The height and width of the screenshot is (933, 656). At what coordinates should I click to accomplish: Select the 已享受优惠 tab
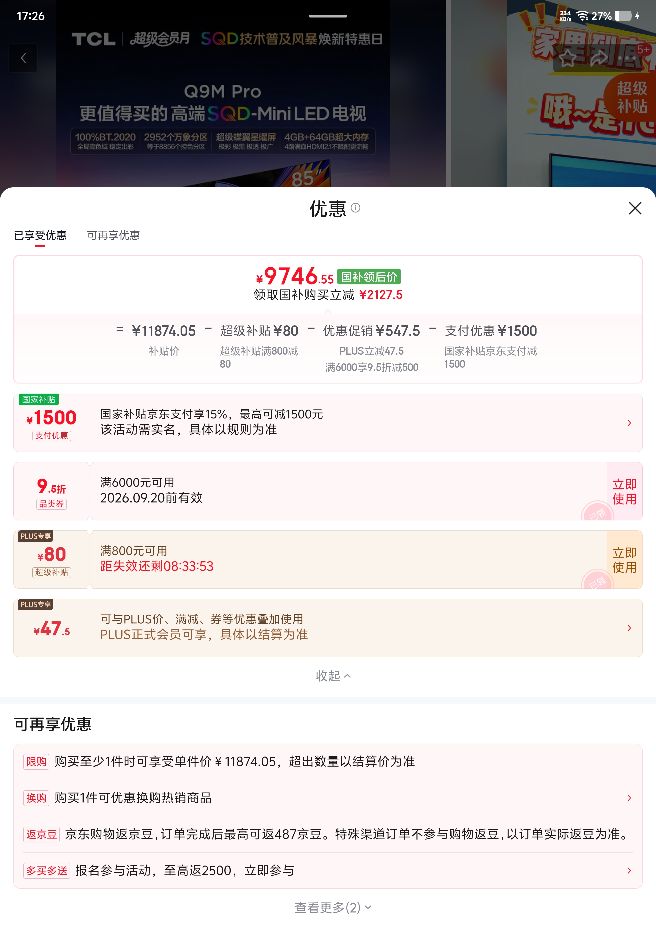point(40,236)
